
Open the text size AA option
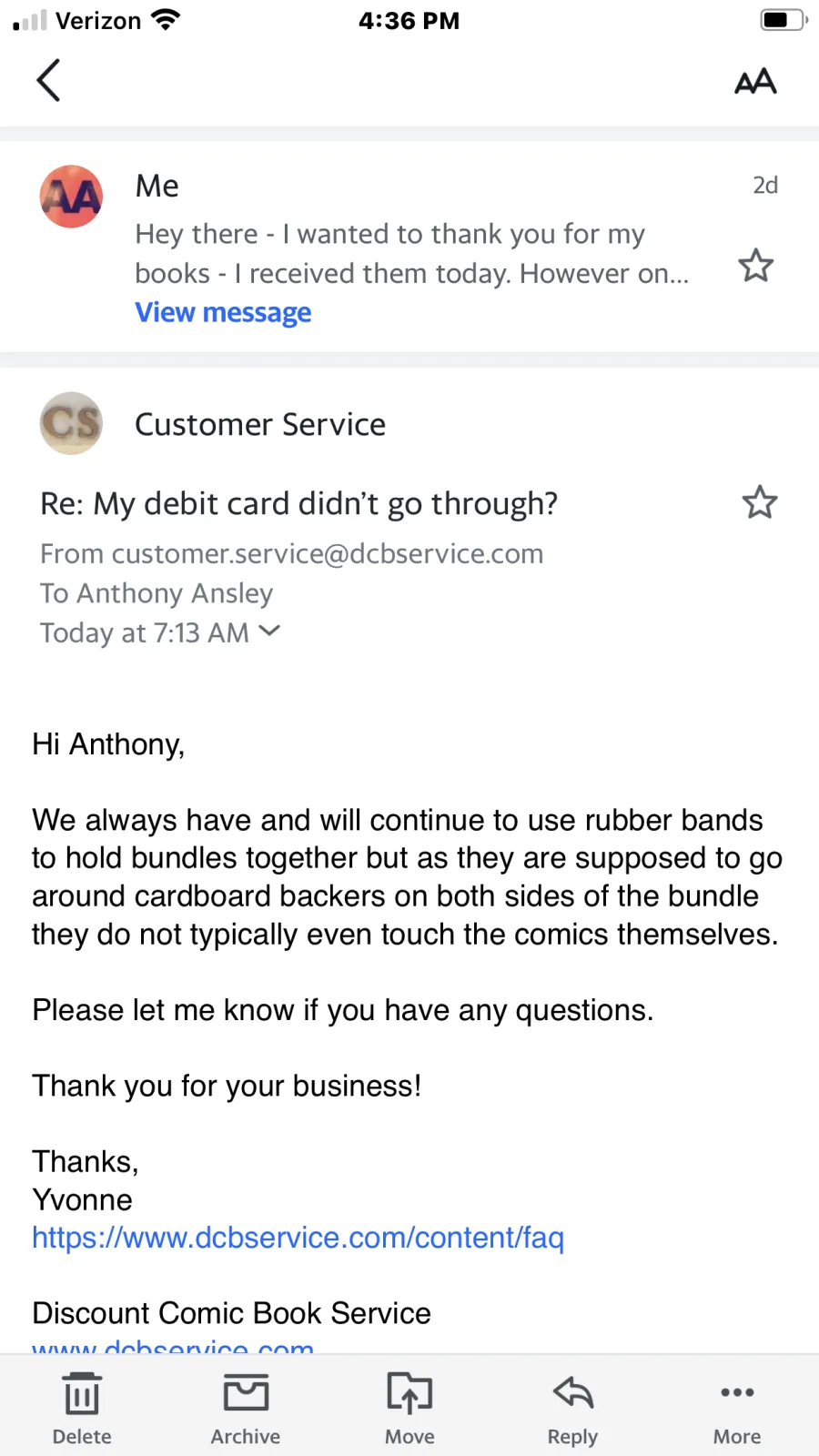[x=754, y=82]
